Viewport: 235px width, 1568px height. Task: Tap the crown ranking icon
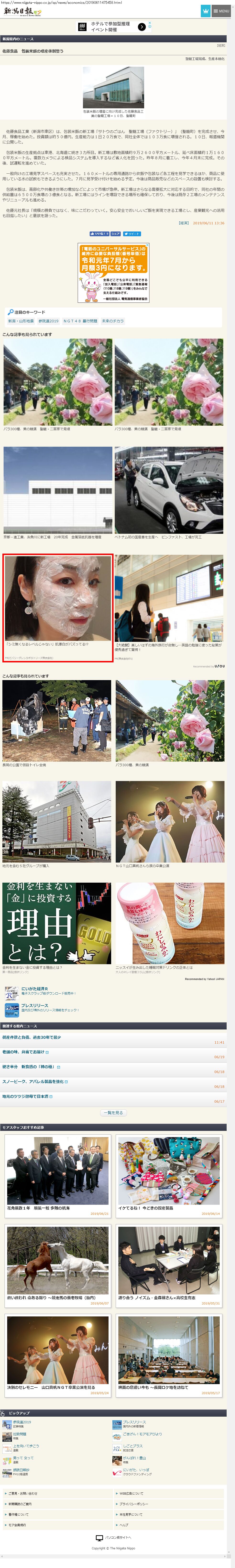click(x=206, y=11)
